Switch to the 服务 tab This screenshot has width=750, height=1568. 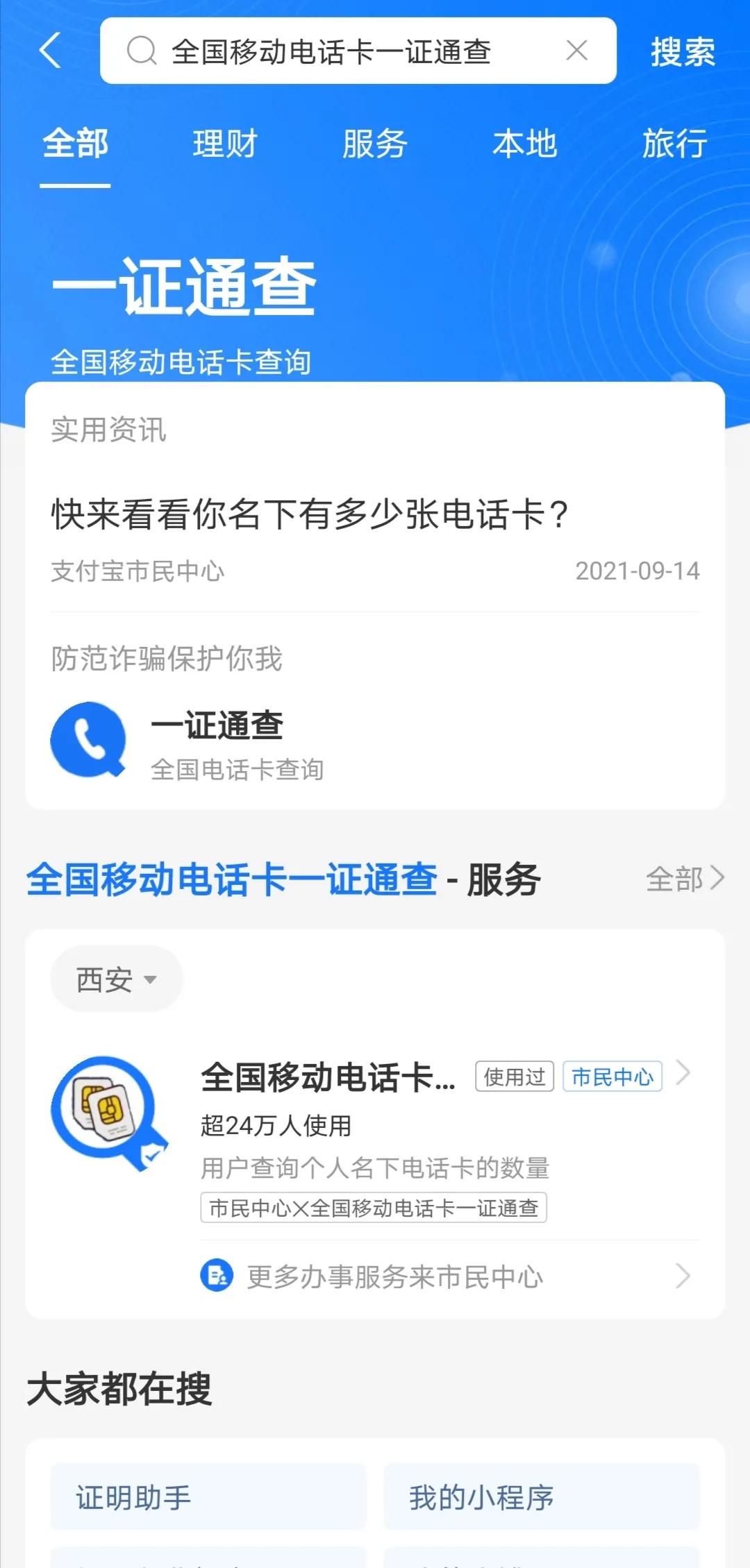(373, 144)
